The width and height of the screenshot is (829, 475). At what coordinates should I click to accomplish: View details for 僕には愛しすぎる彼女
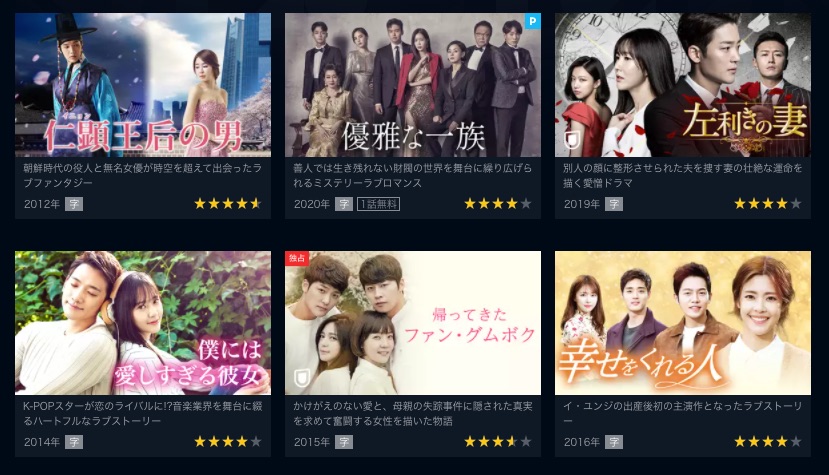[143, 322]
